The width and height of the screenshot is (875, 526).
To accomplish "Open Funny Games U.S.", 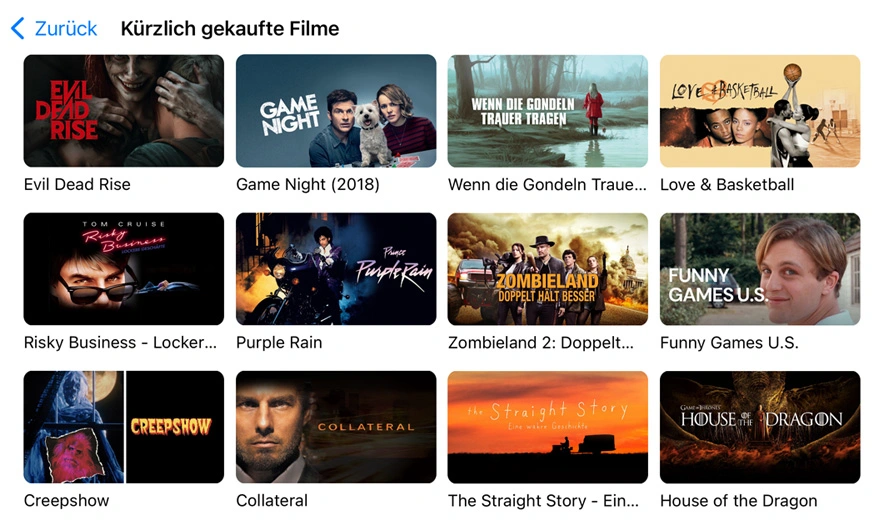I will [760, 269].
